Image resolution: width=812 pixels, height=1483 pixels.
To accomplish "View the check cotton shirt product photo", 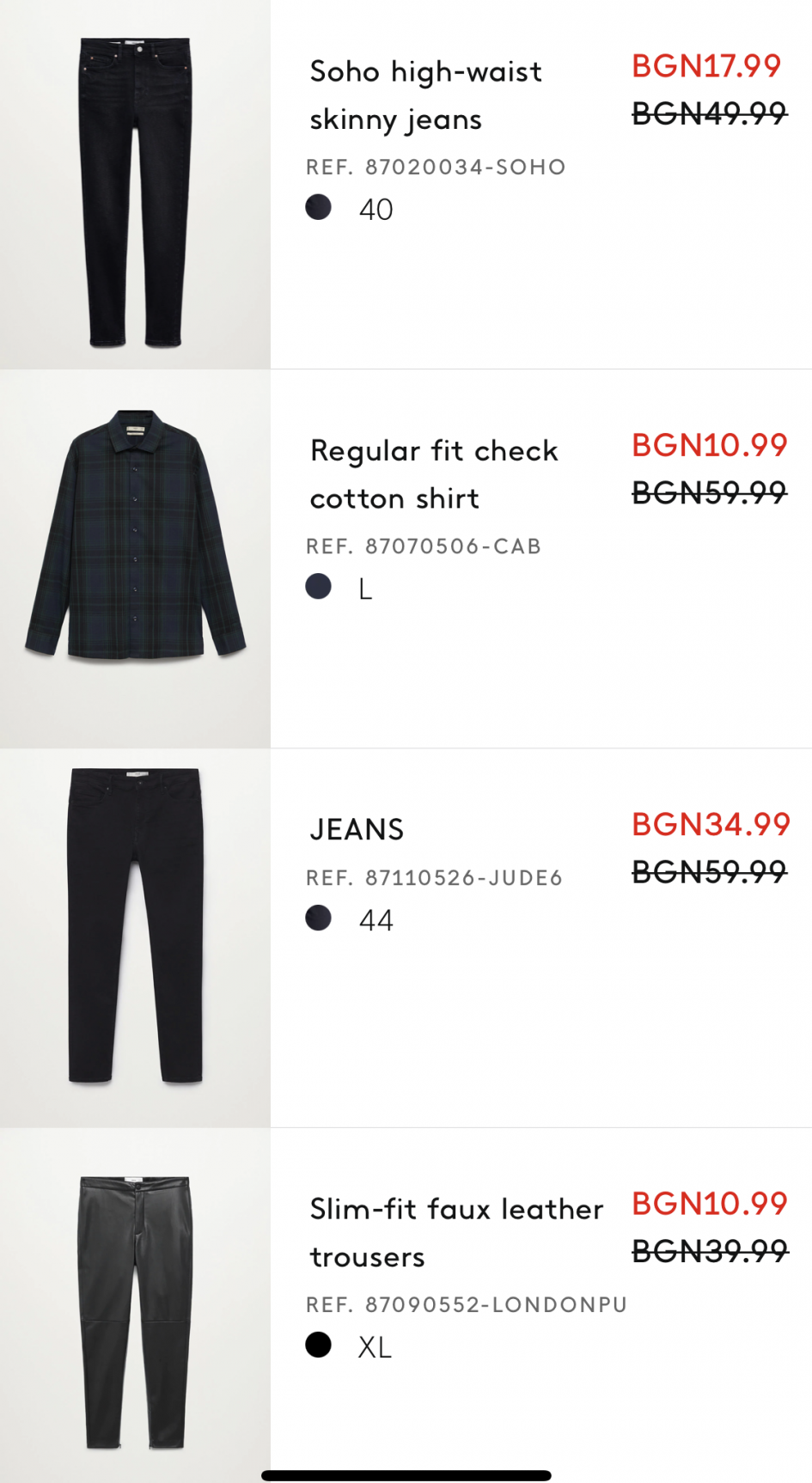I will point(135,559).
